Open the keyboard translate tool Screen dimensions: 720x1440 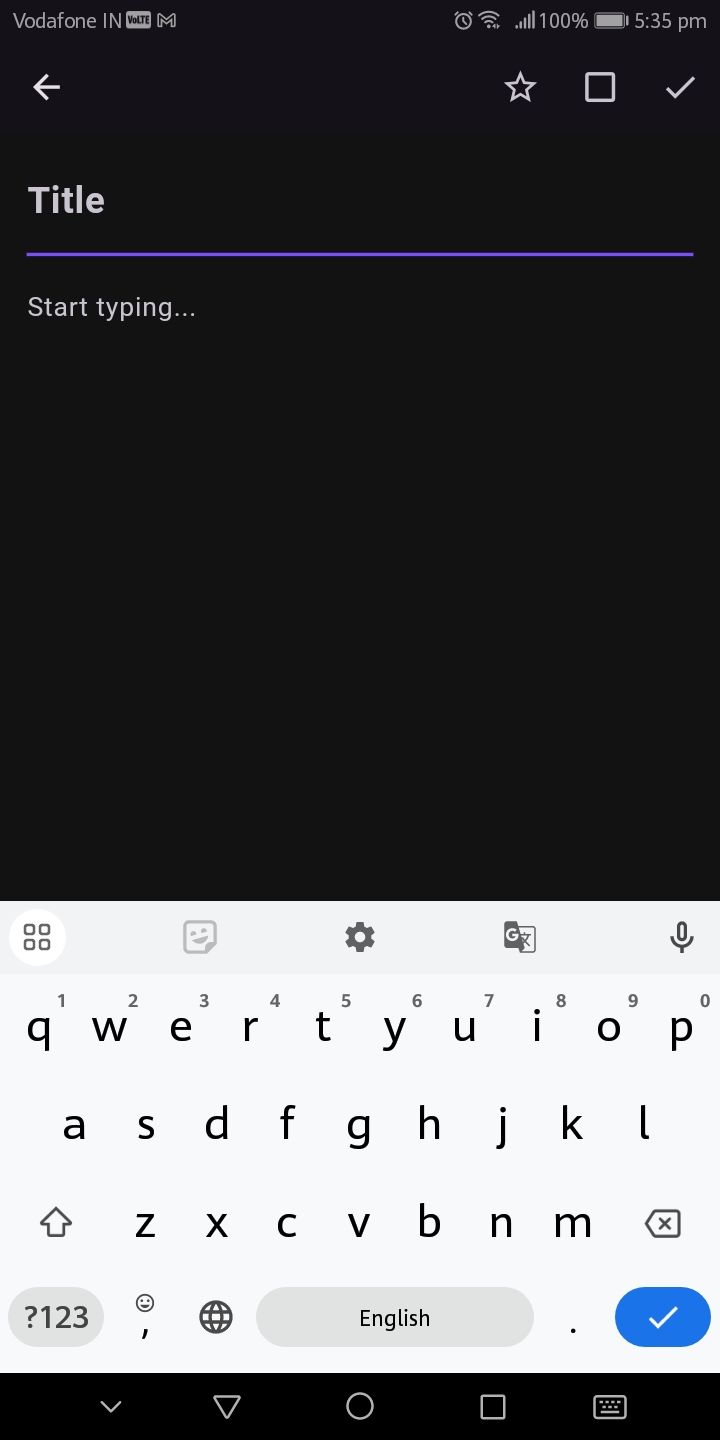tap(520, 937)
